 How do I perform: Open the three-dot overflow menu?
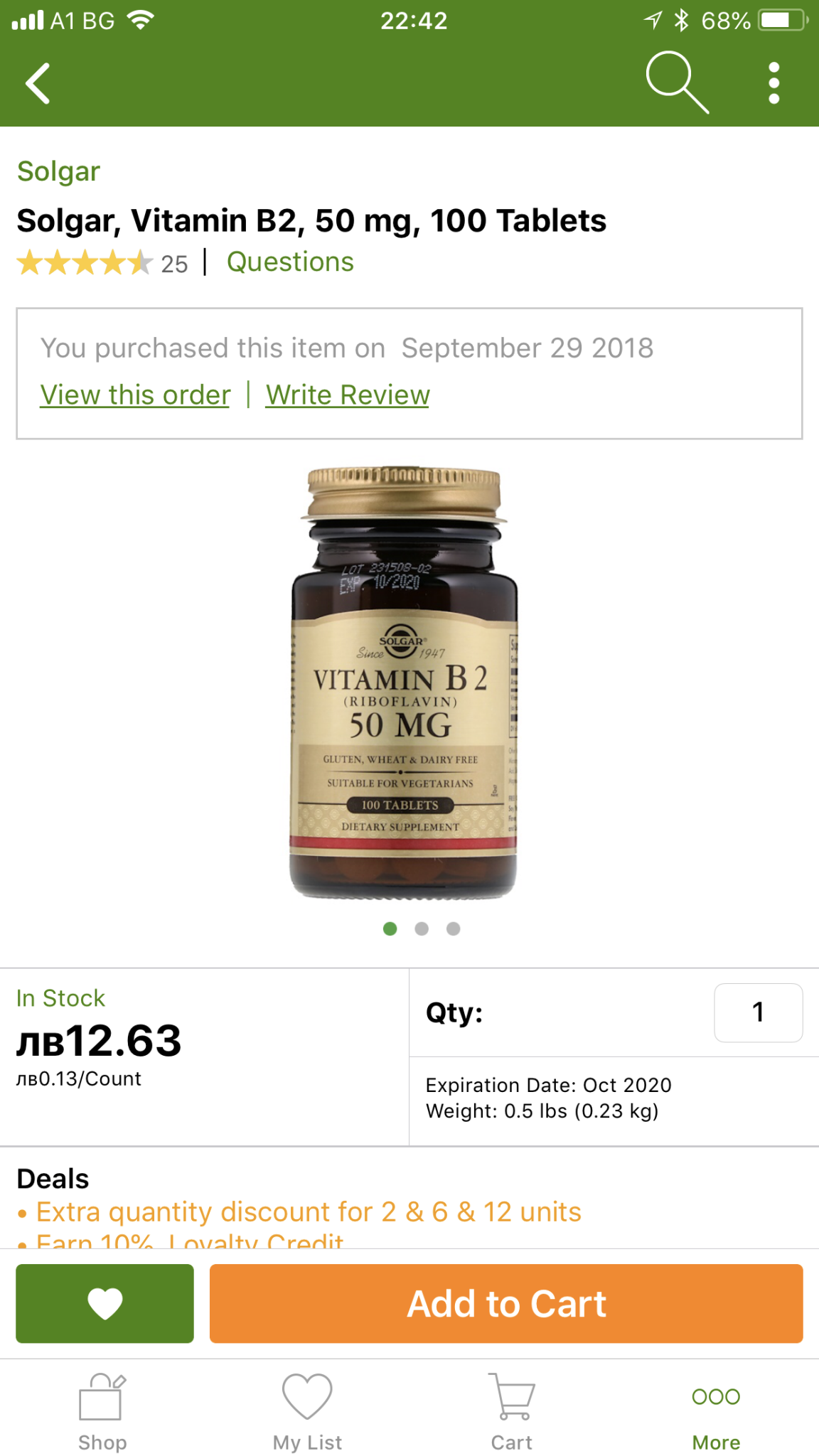(x=773, y=82)
